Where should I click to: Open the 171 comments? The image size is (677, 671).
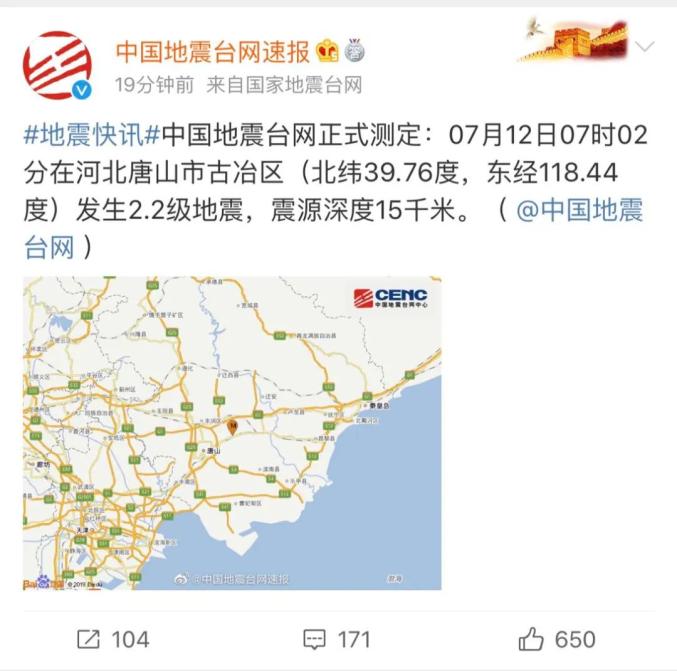(336, 638)
